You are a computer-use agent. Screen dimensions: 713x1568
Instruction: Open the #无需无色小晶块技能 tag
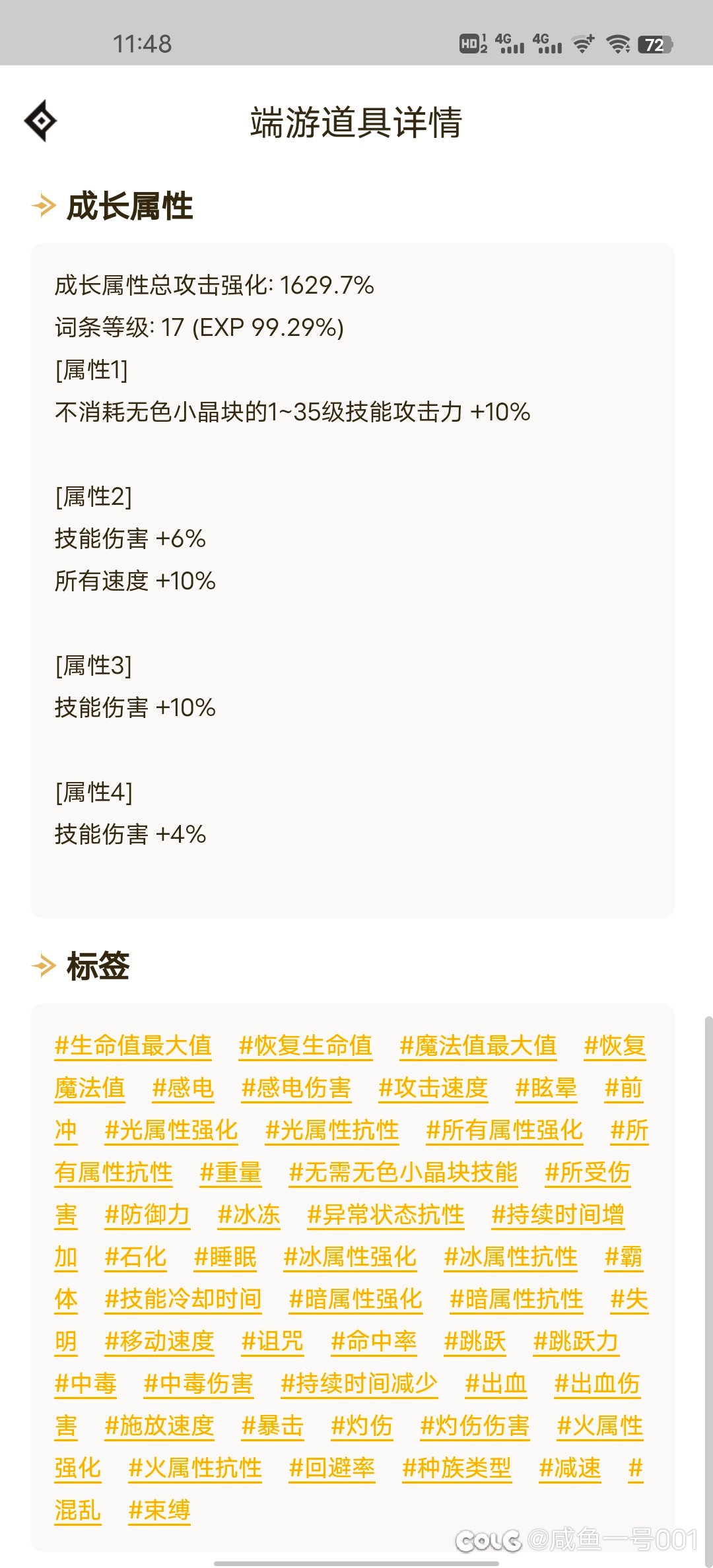[x=403, y=1173]
